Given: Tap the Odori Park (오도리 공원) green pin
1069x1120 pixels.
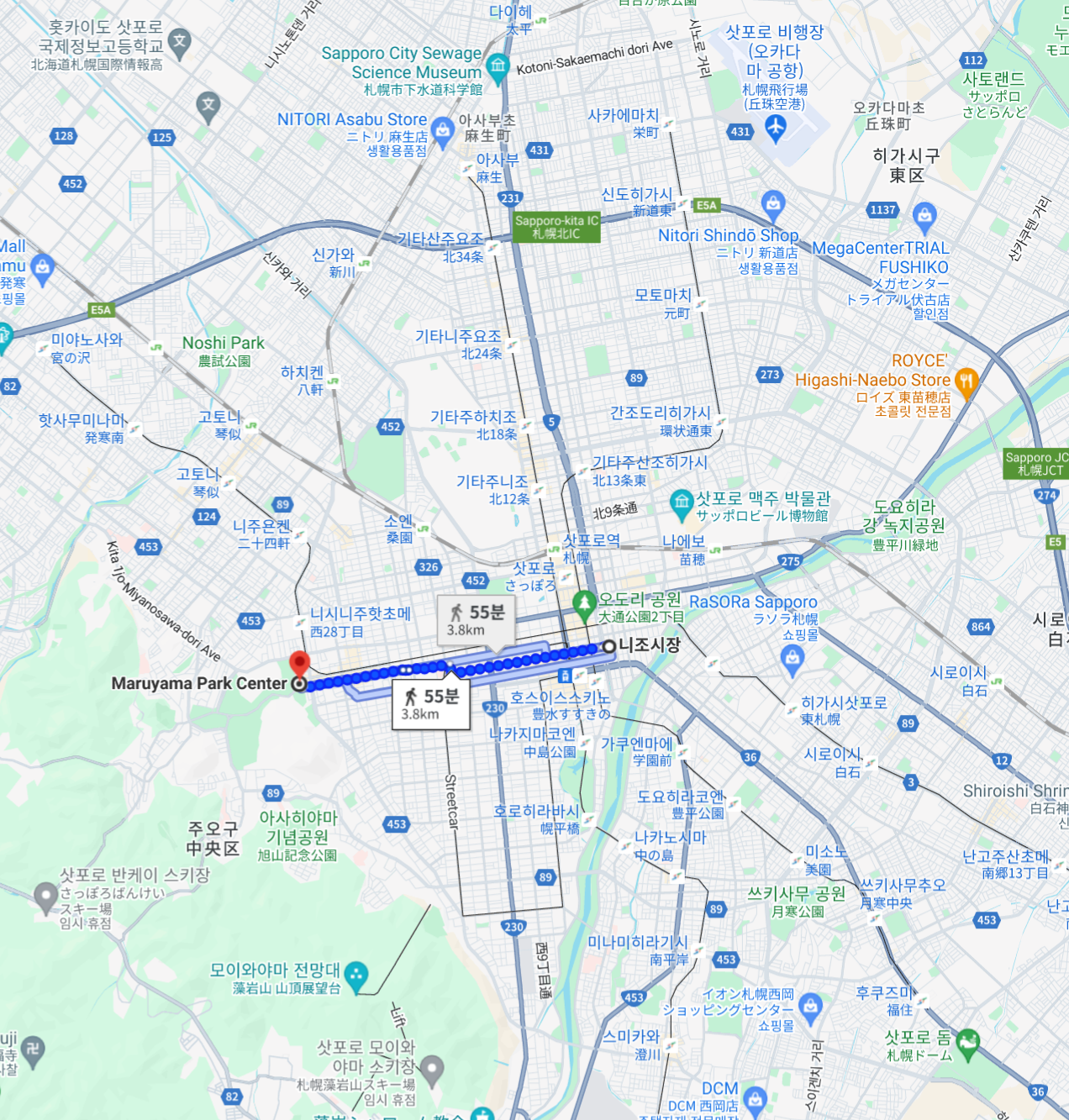Looking at the screenshot, I should click(x=583, y=603).
